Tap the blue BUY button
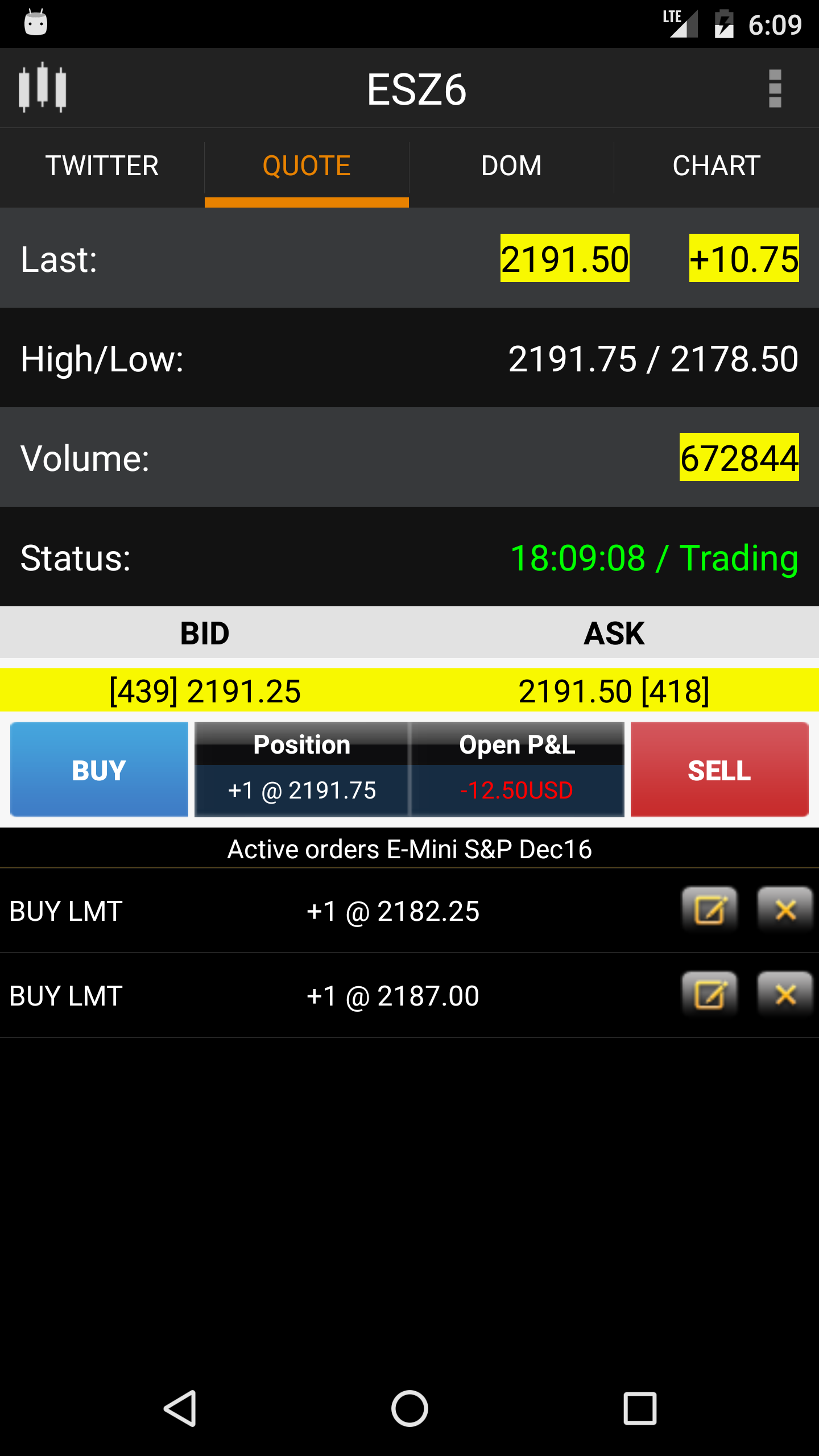Image resolution: width=819 pixels, height=1456 pixels. 99,770
